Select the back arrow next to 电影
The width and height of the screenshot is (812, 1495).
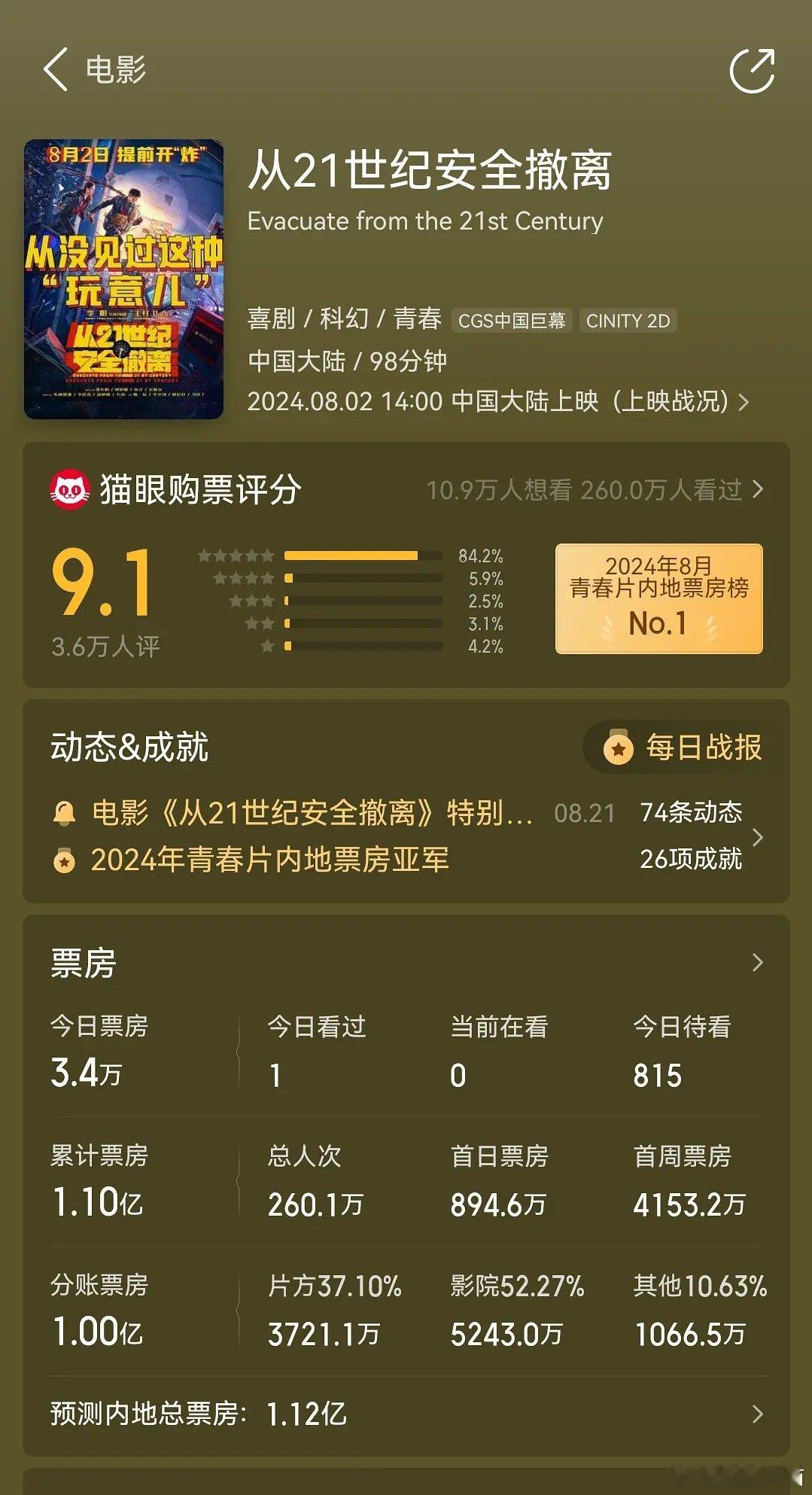[x=53, y=68]
